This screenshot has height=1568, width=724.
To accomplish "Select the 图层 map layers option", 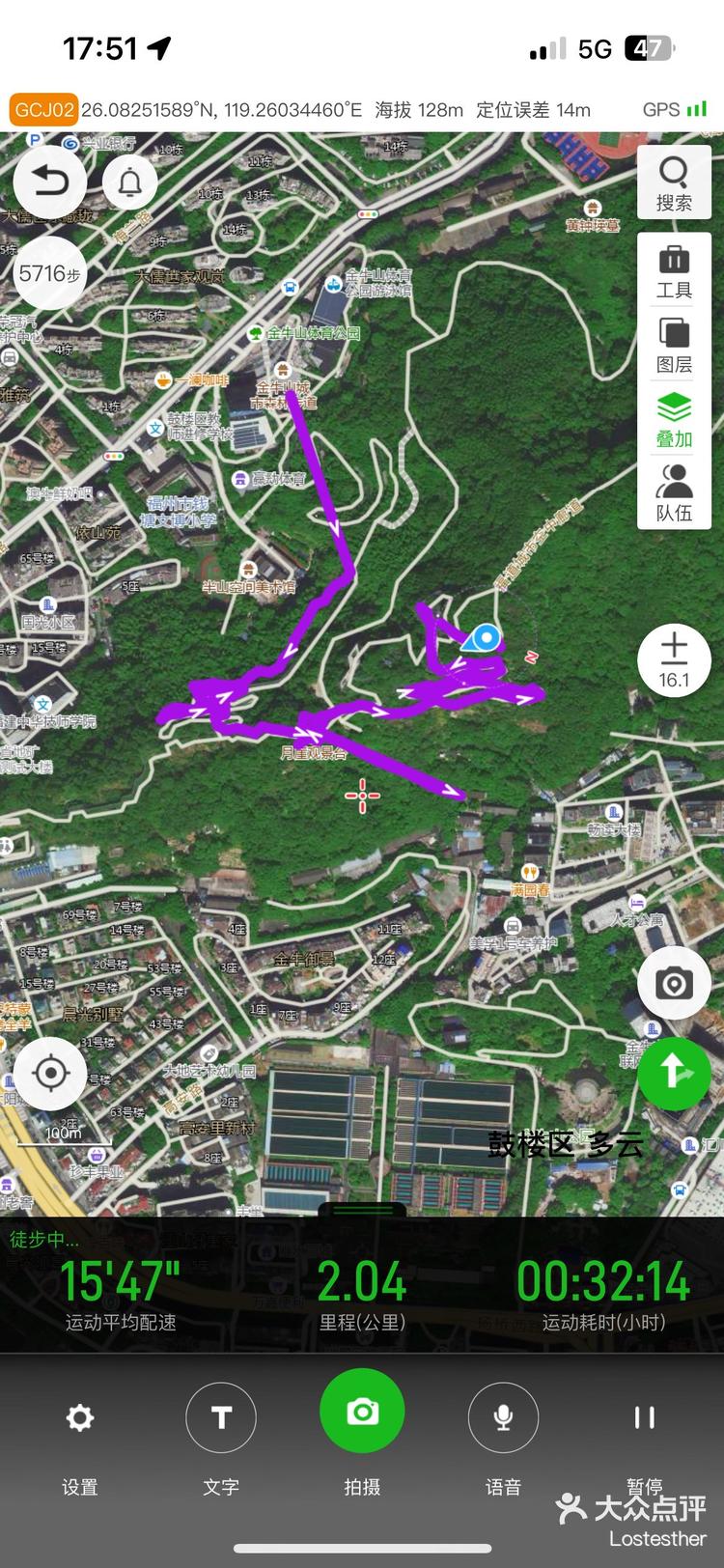I will pos(674,345).
